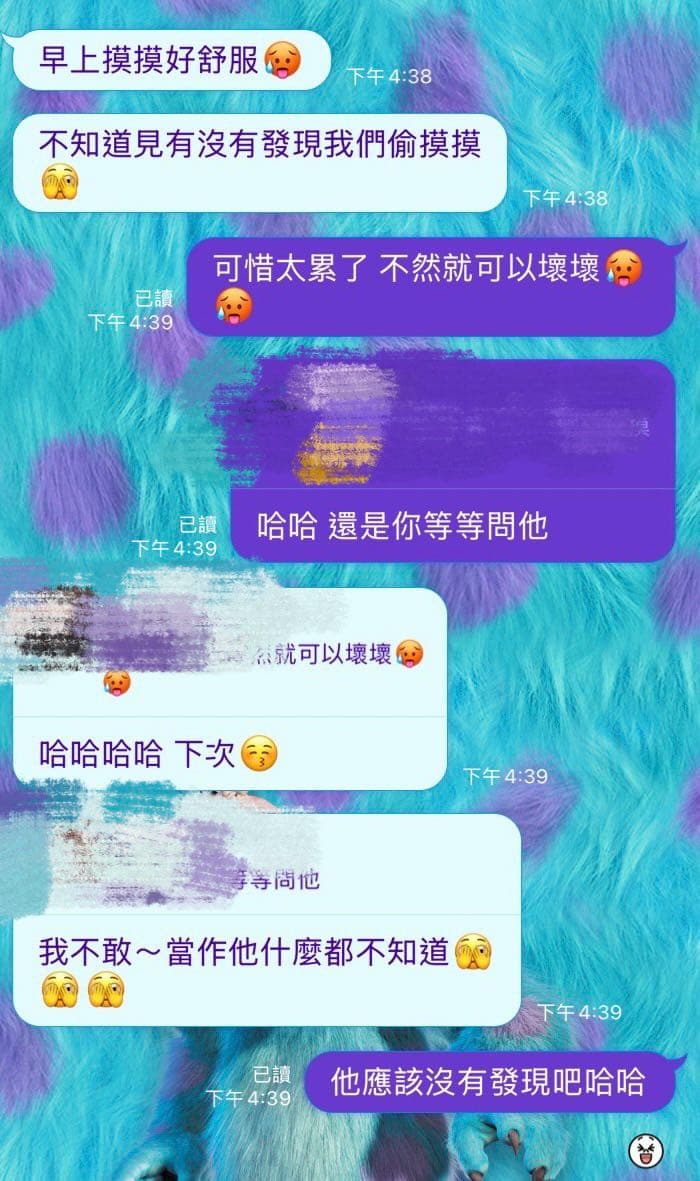Jump to quoted message ending 就可以壞壞
This screenshot has height=1181, width=700.
230,653
